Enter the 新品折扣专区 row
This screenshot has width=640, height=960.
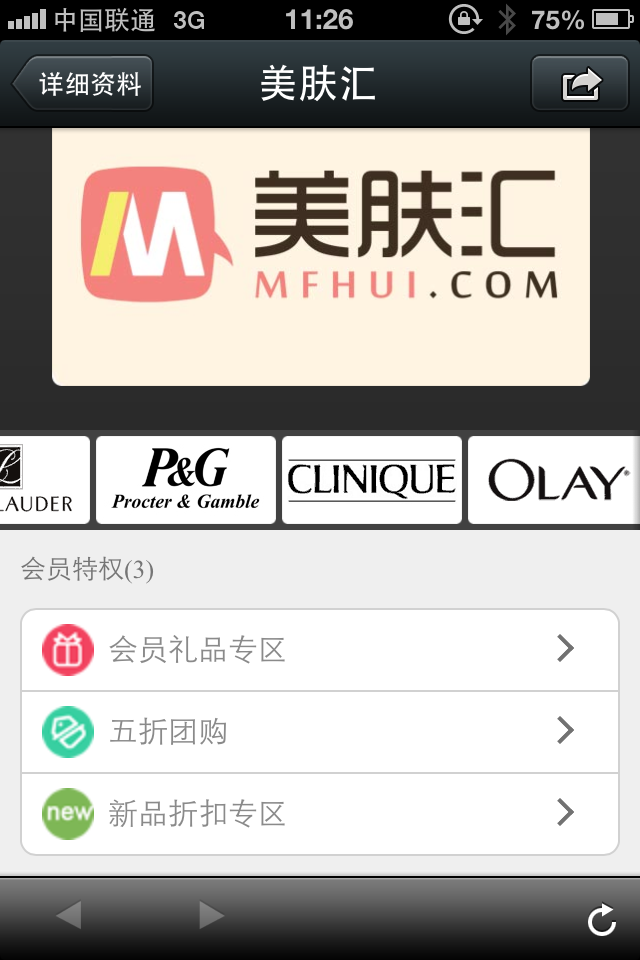click(320, 813)
